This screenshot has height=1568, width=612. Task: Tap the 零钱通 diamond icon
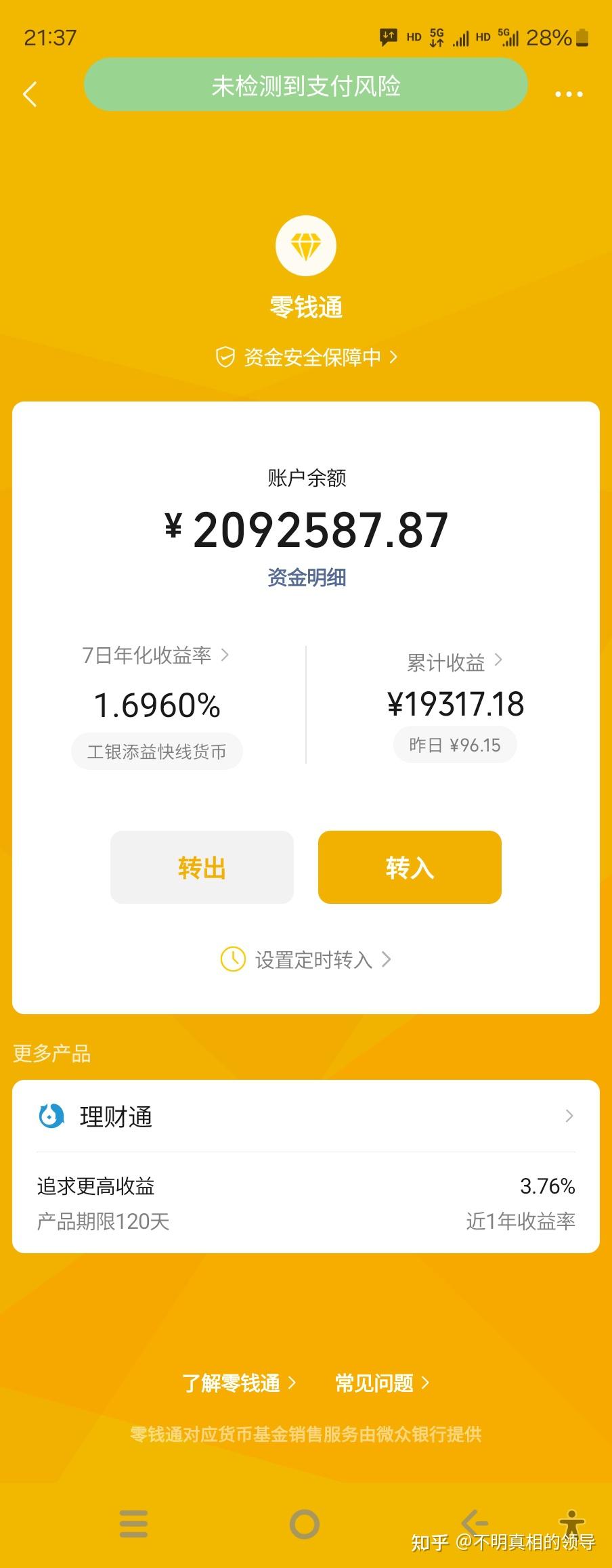click(306, 246)
